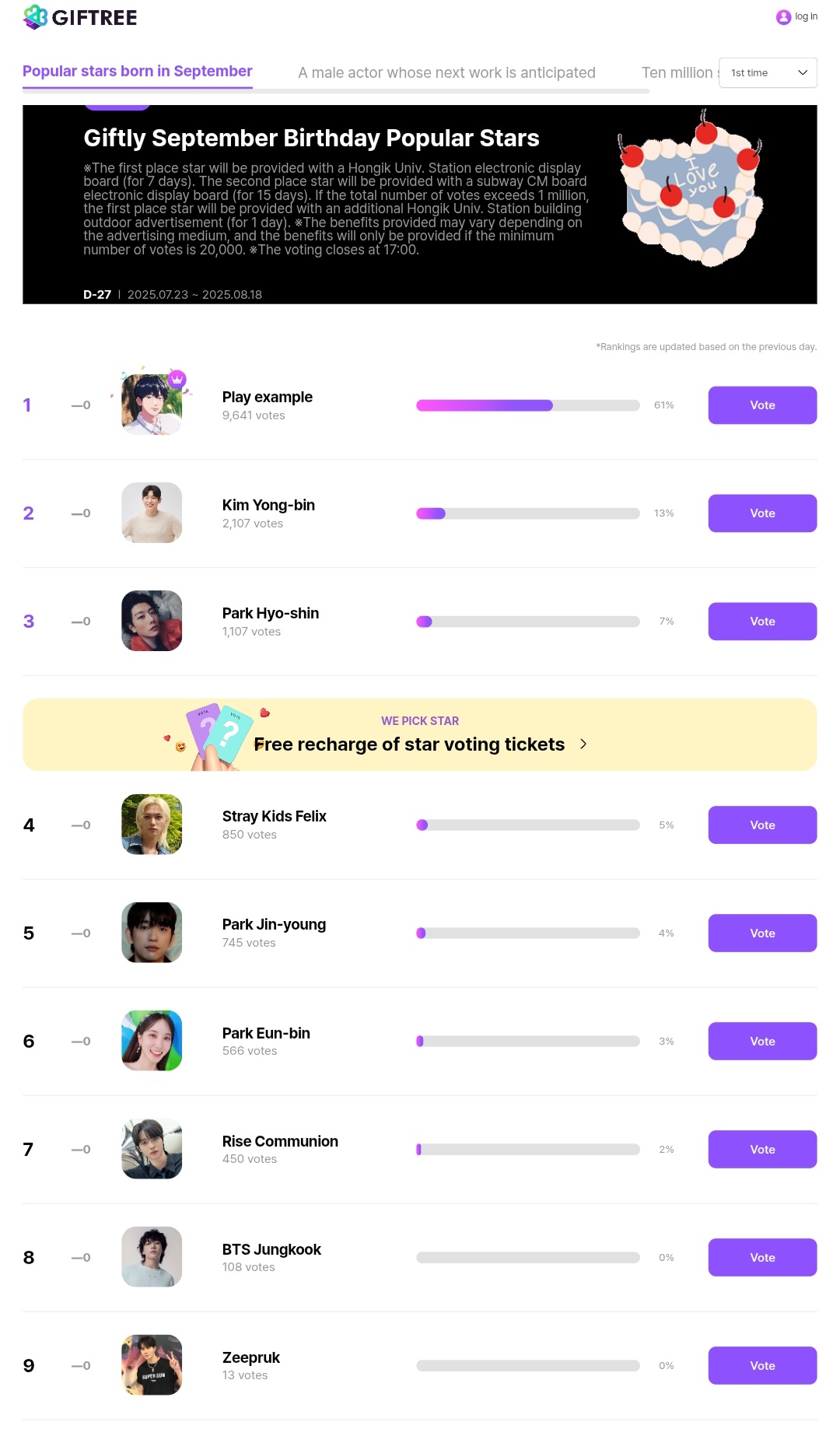The width and height of the screenshot is (840, 1429).
Task: Switch to male actor anticipated work tab
Action: tap(446, 72)
